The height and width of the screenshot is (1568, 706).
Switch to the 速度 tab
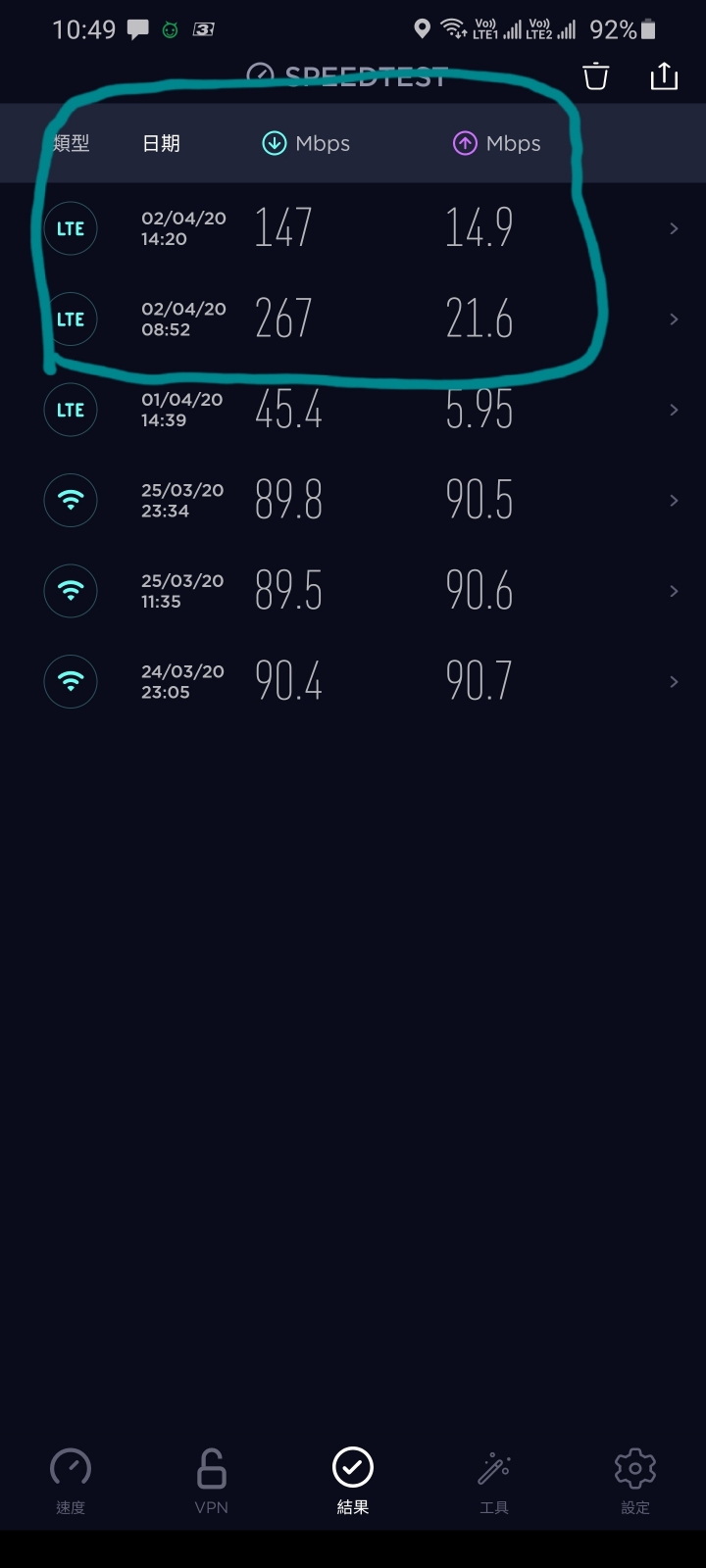[x=71, y=1481]
